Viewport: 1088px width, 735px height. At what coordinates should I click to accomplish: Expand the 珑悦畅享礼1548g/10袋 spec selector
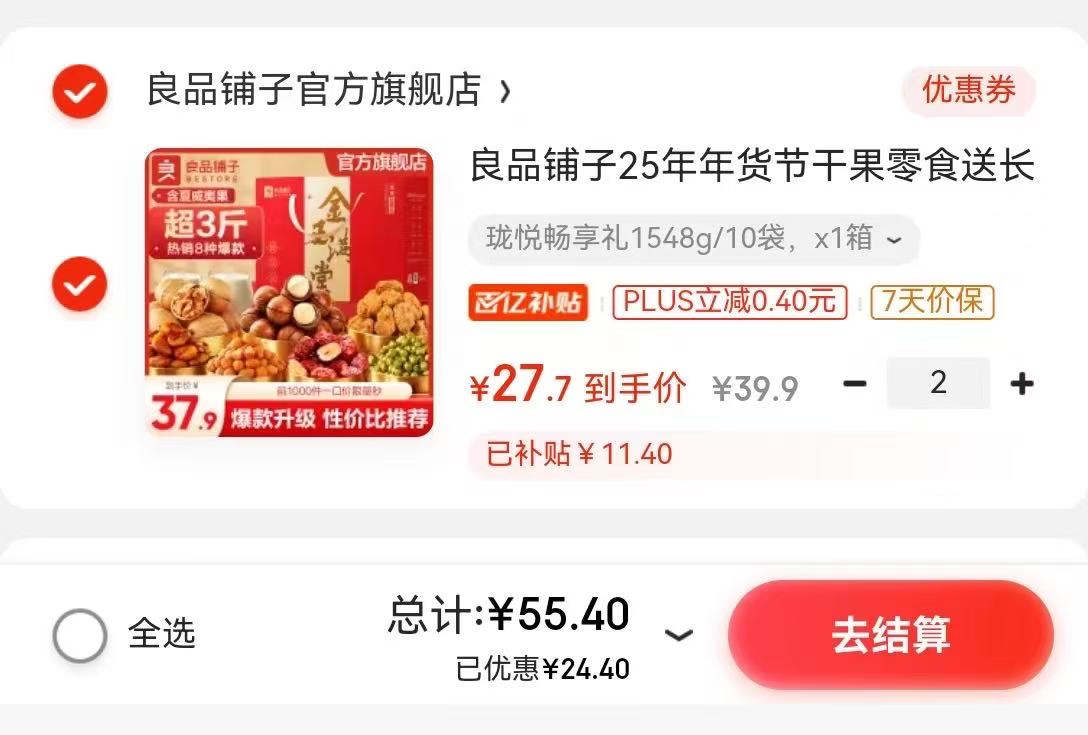693,239
